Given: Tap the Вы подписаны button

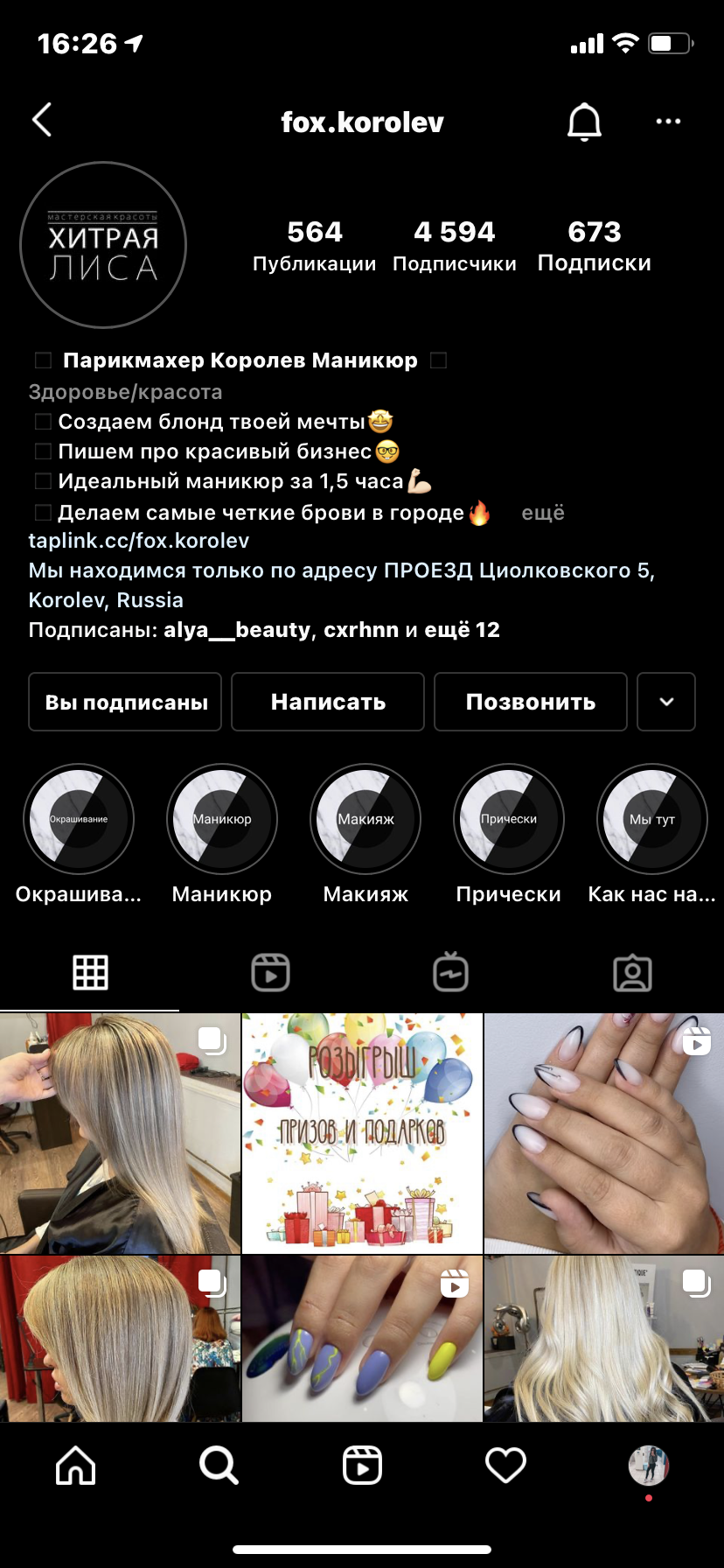Looking at the screenshot, I should [x=125, y=702].
